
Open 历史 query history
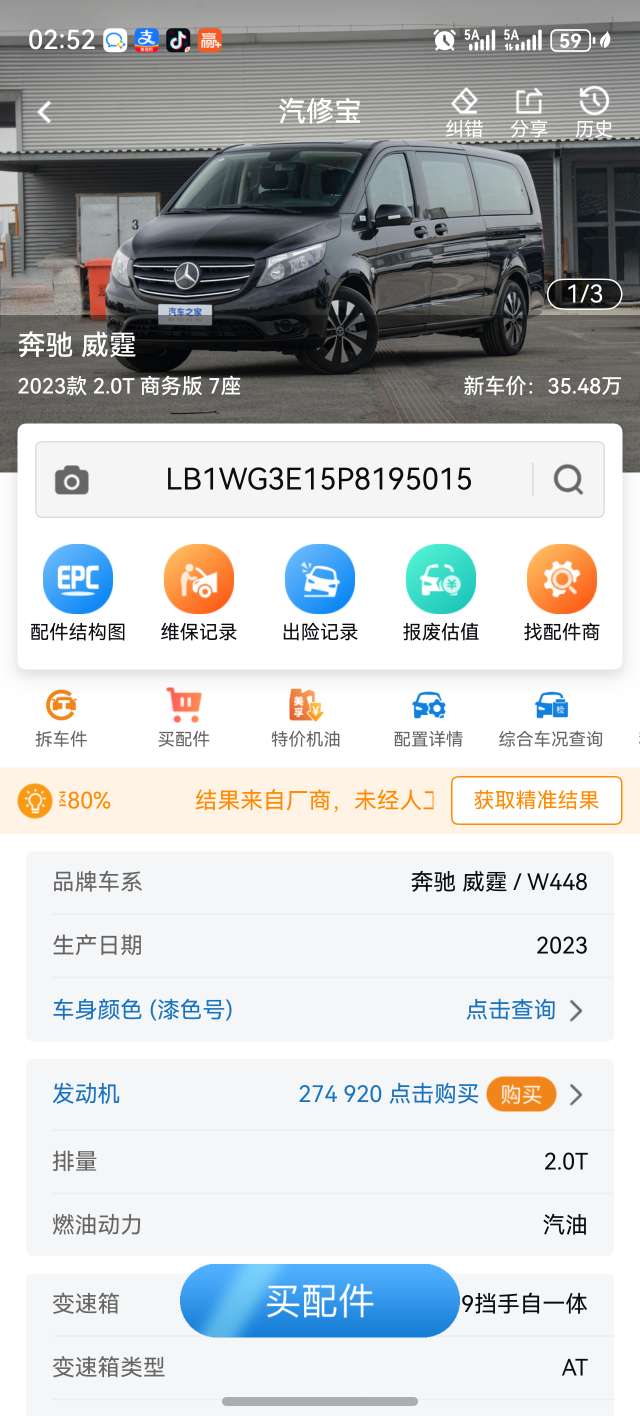point(594,113)
